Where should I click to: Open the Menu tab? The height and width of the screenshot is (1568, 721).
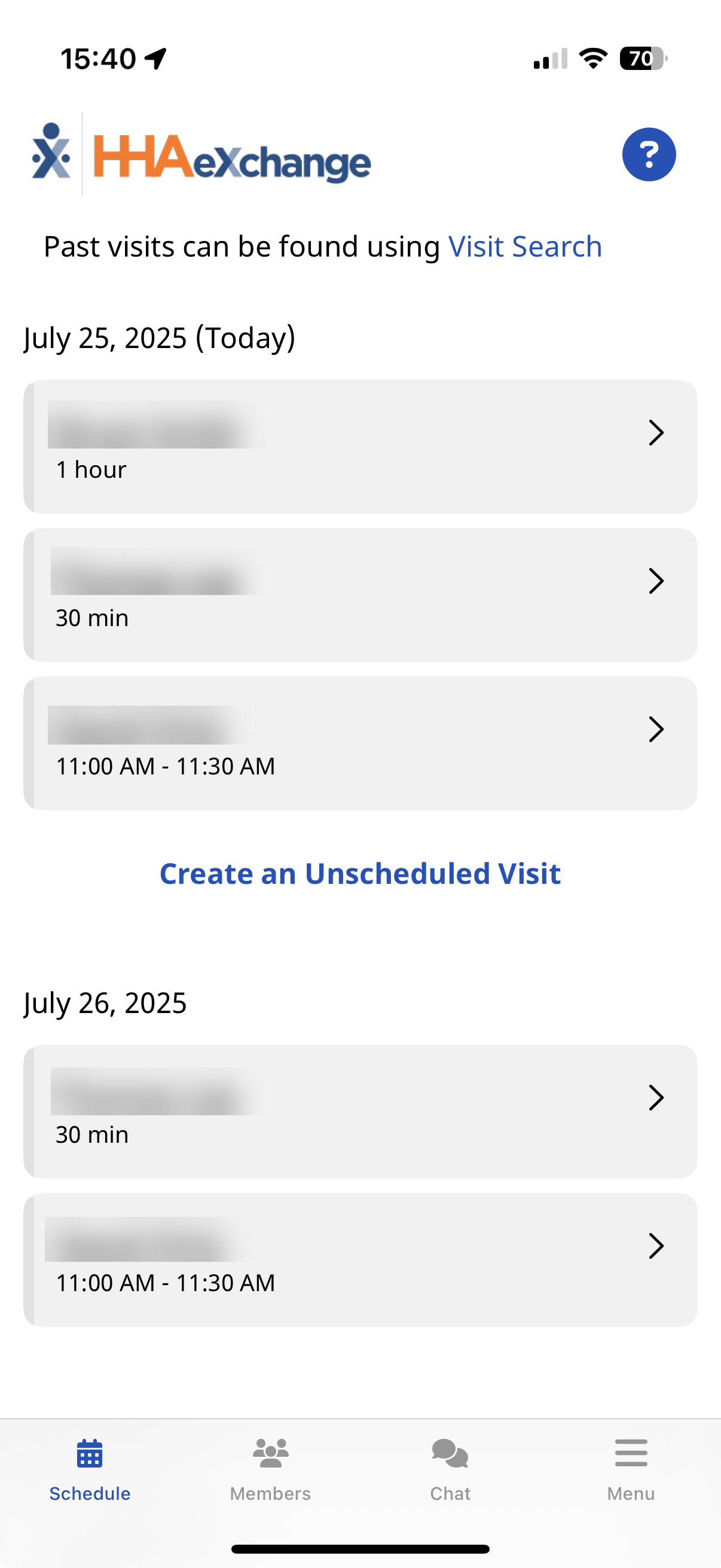click(631, 1469)
